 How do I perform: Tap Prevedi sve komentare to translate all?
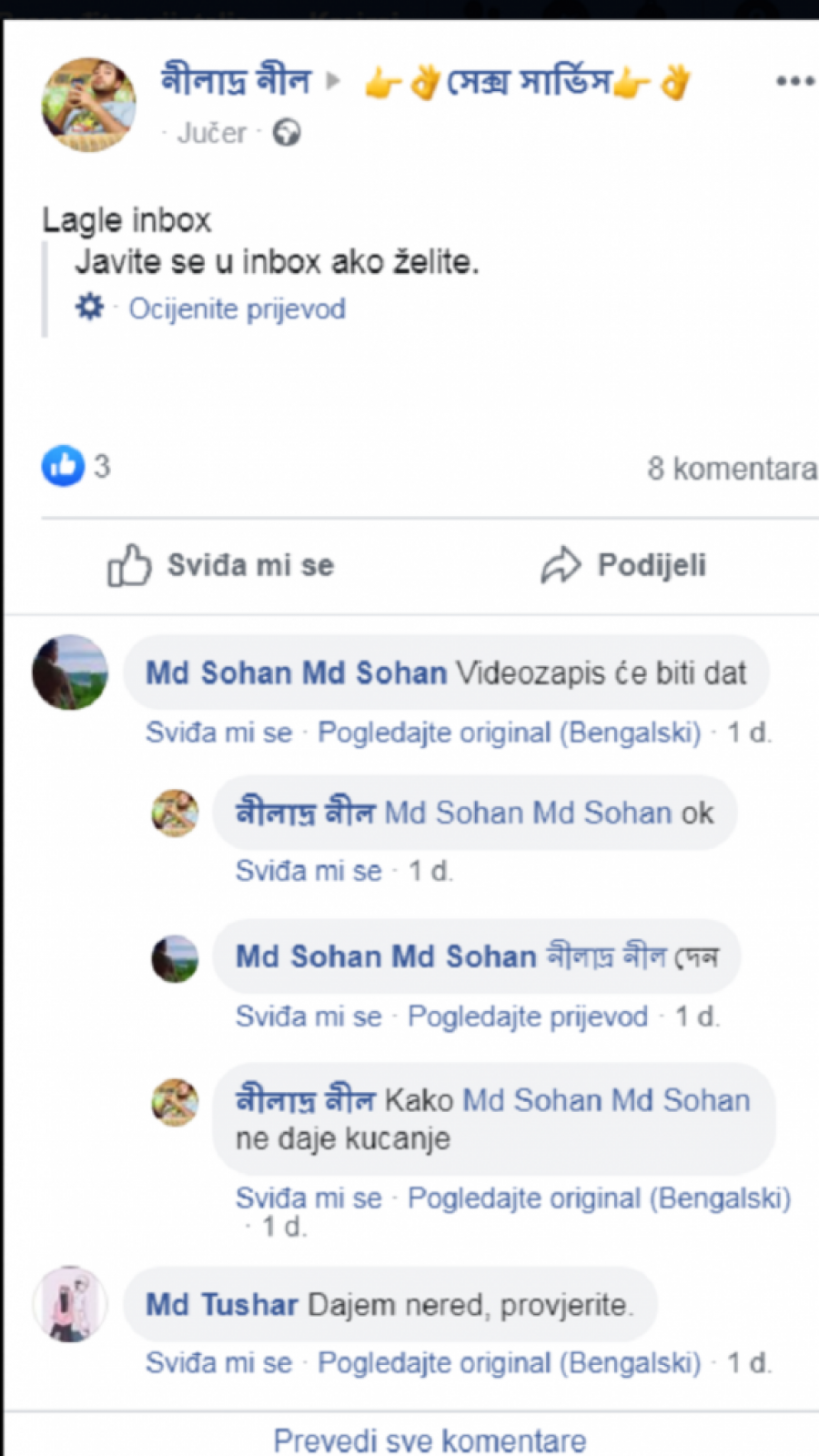click(430, 1441)
